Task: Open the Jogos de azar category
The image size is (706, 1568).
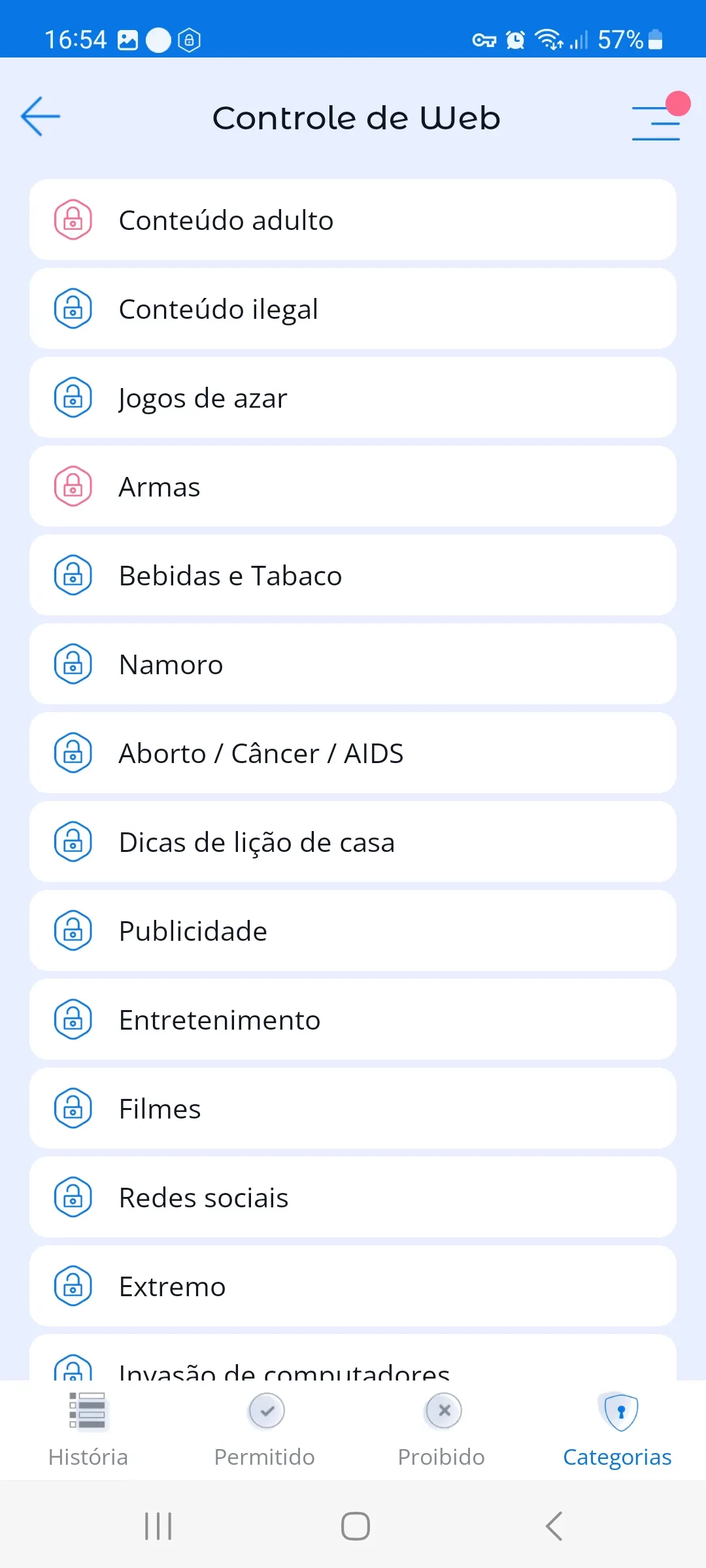Action: point(353,398)
